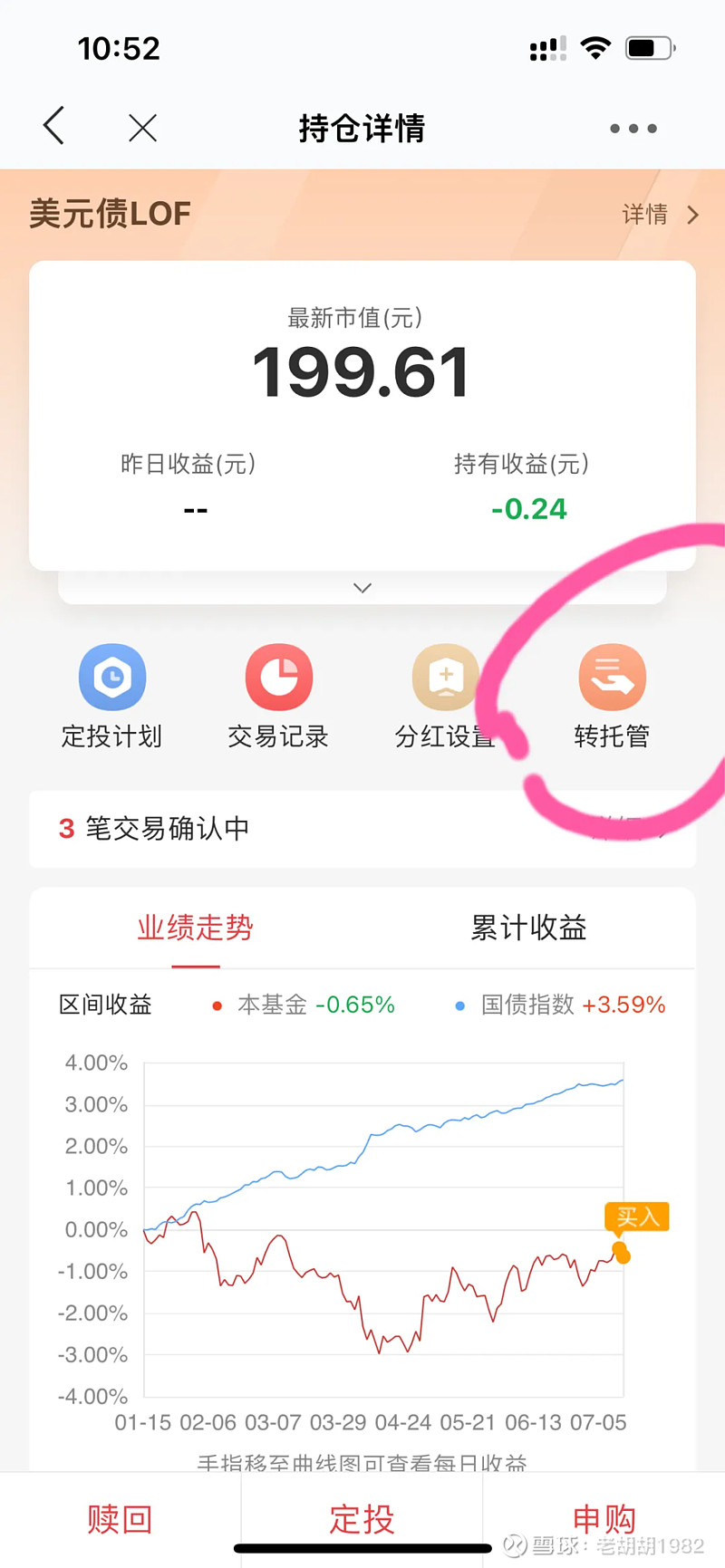Tap the 定投 button

point(362,1519)
